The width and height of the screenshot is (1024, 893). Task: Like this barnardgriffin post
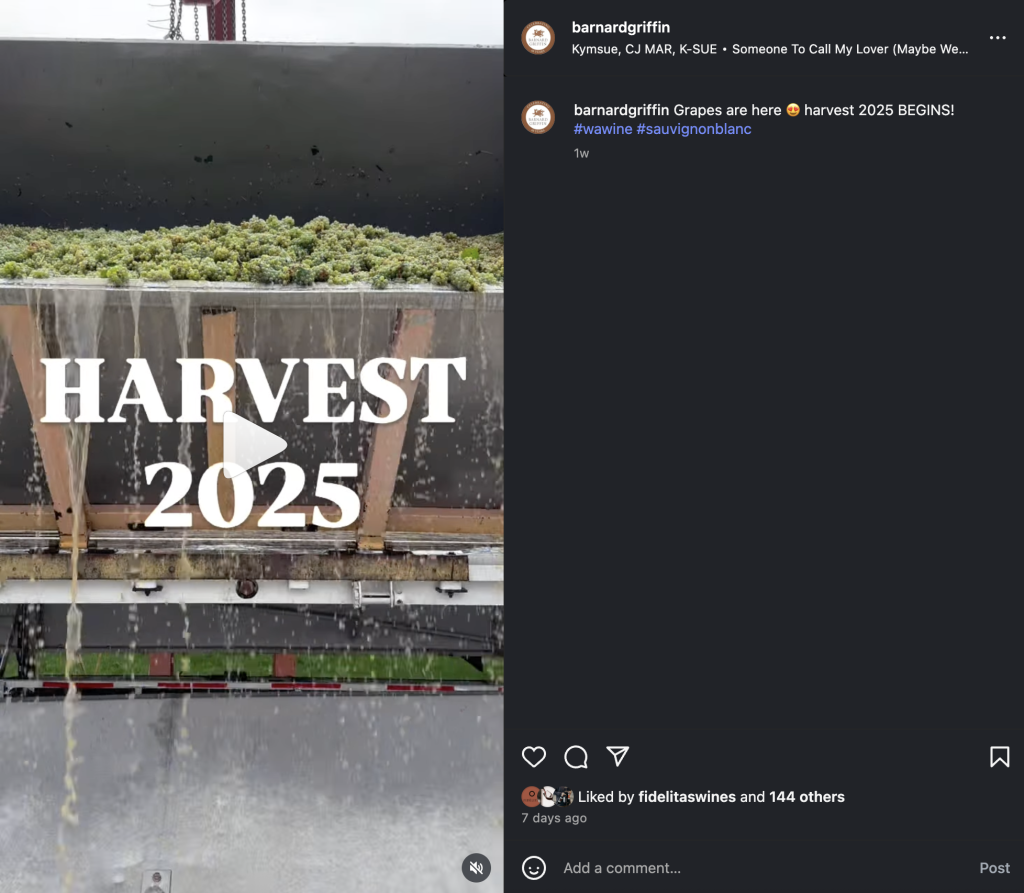(534, 757)
